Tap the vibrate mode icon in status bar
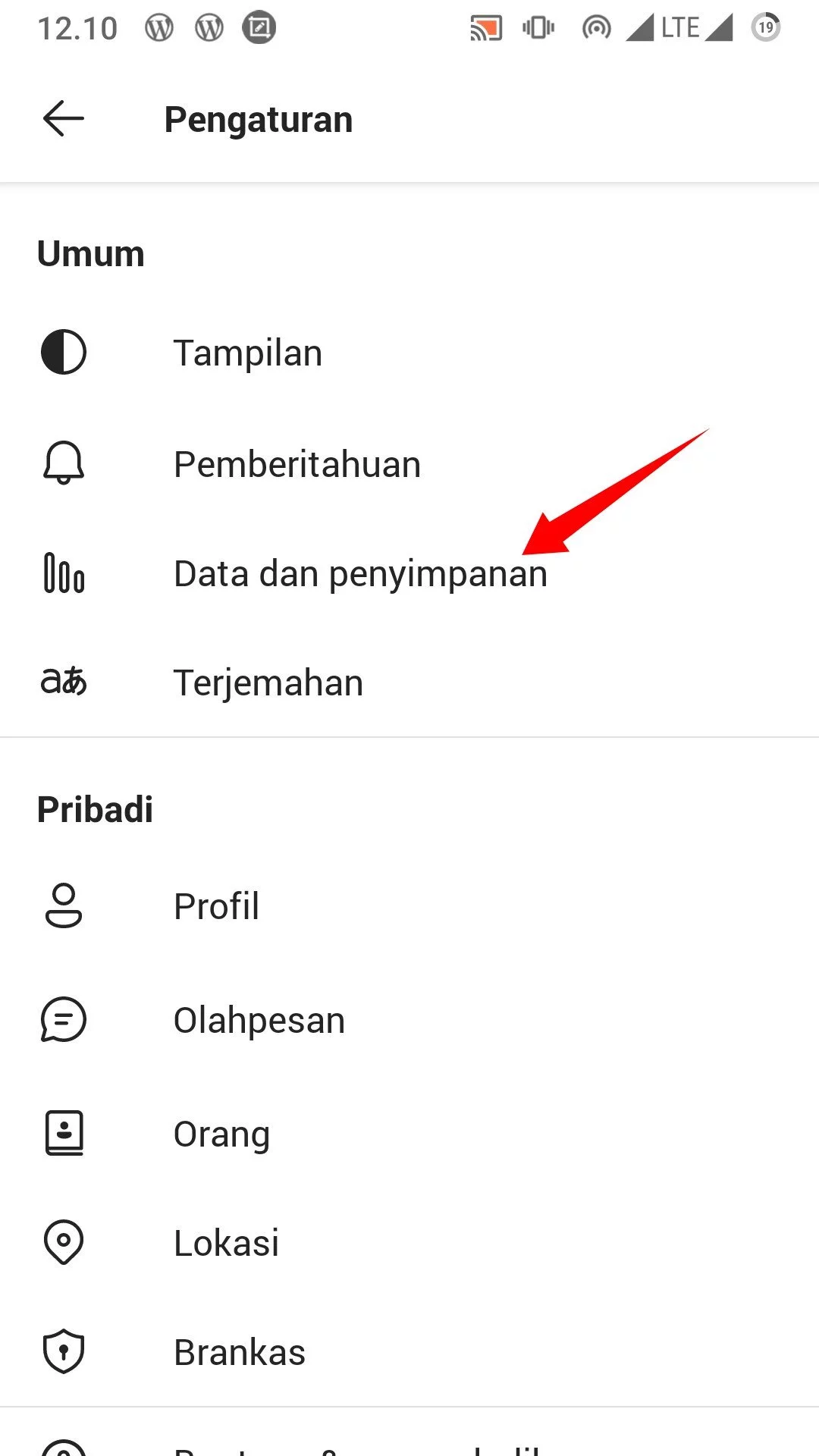819x1456 pixels. (537, 27)
